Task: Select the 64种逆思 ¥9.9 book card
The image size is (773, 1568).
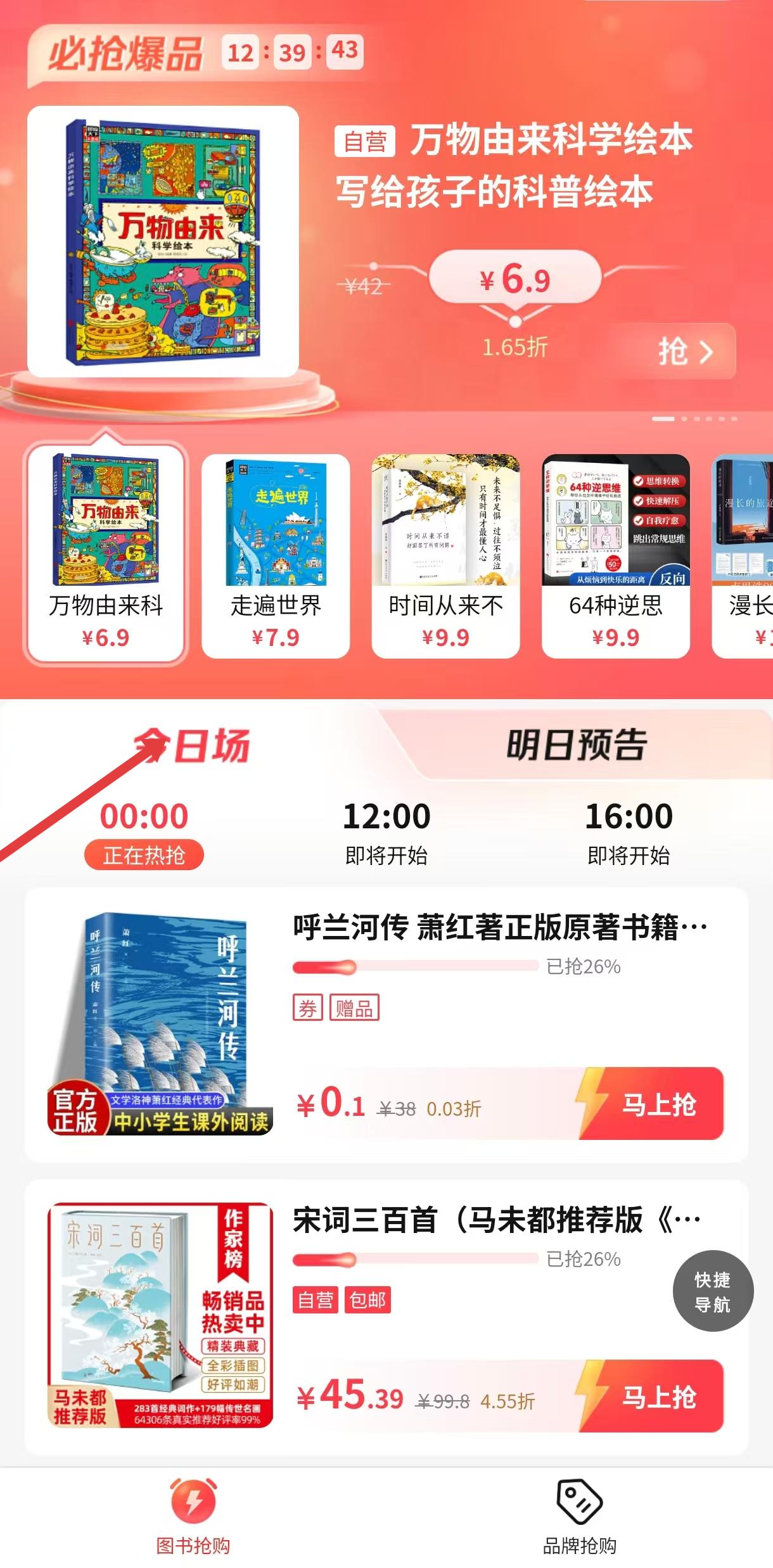Action: tap(615, 556)
